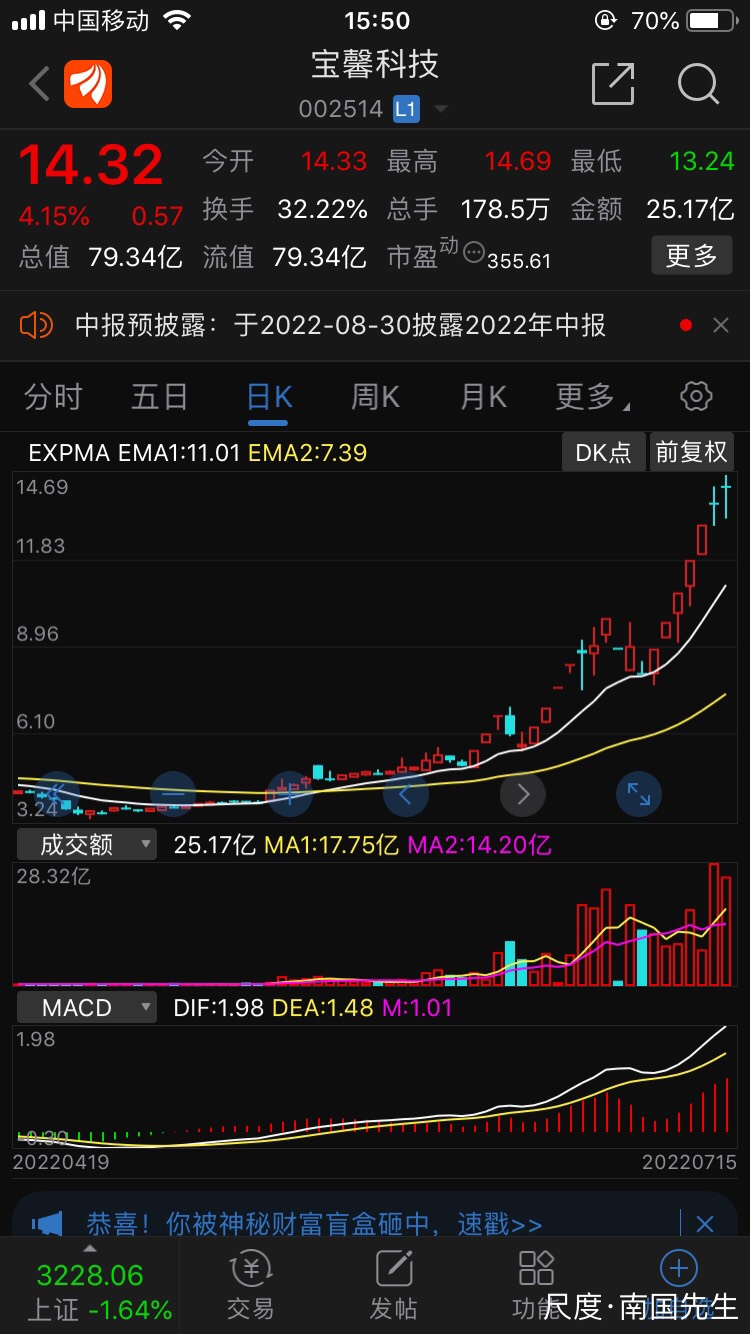The width and height of the screenshot is (750, 1334).
Task: Switch to the 分时 chart tab
Action: (x=53, y=396)
